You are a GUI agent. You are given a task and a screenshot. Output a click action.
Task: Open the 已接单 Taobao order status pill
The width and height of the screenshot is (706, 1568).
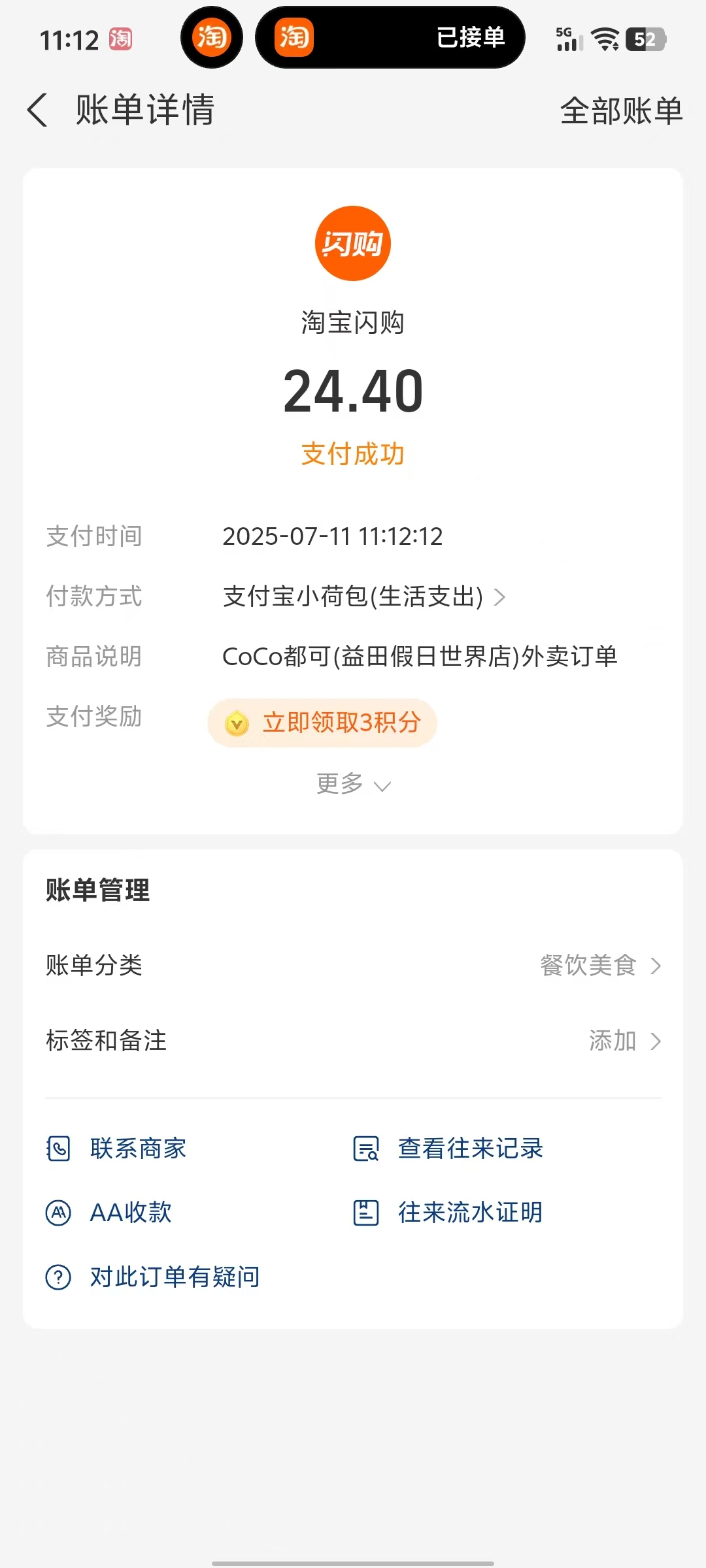coord(390,38)
